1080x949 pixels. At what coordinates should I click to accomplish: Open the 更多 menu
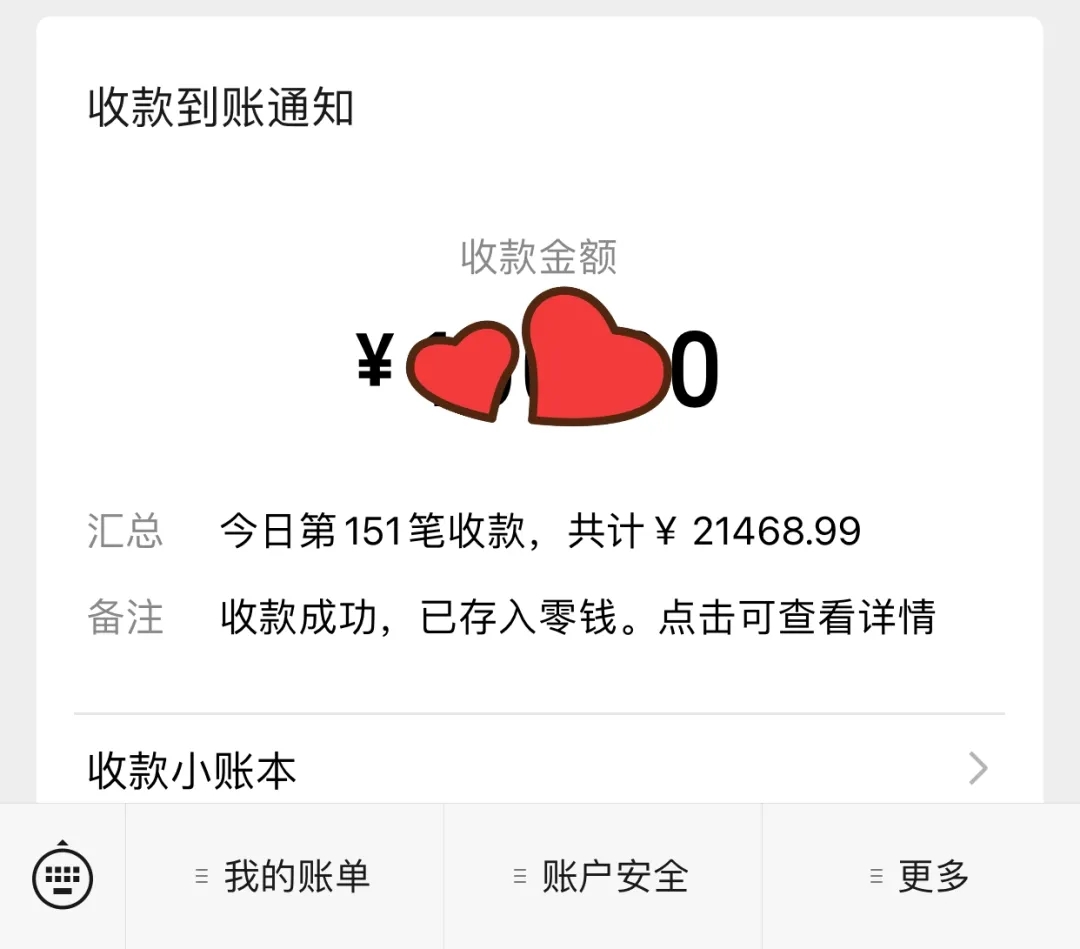click(x=920, y=877)
